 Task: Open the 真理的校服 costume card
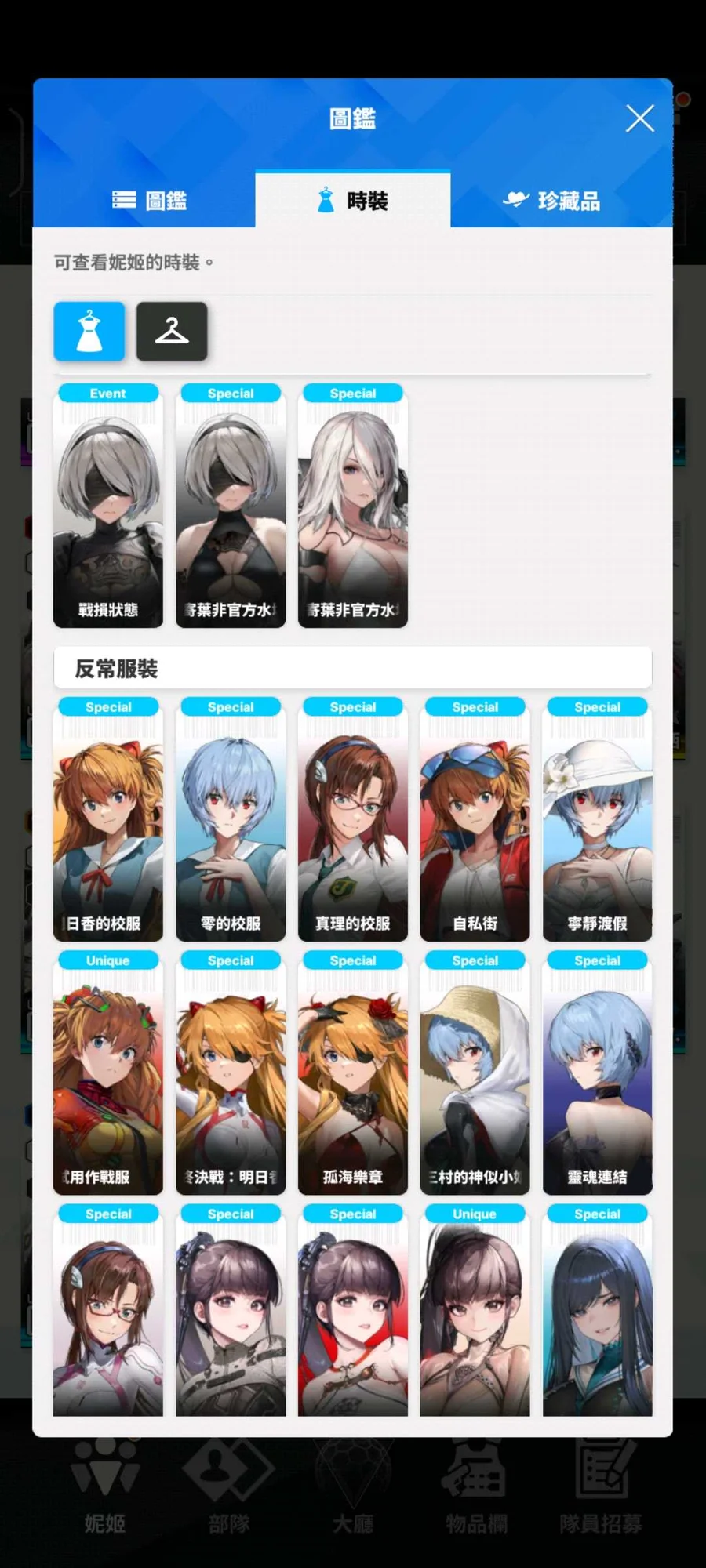coord(353,819)
